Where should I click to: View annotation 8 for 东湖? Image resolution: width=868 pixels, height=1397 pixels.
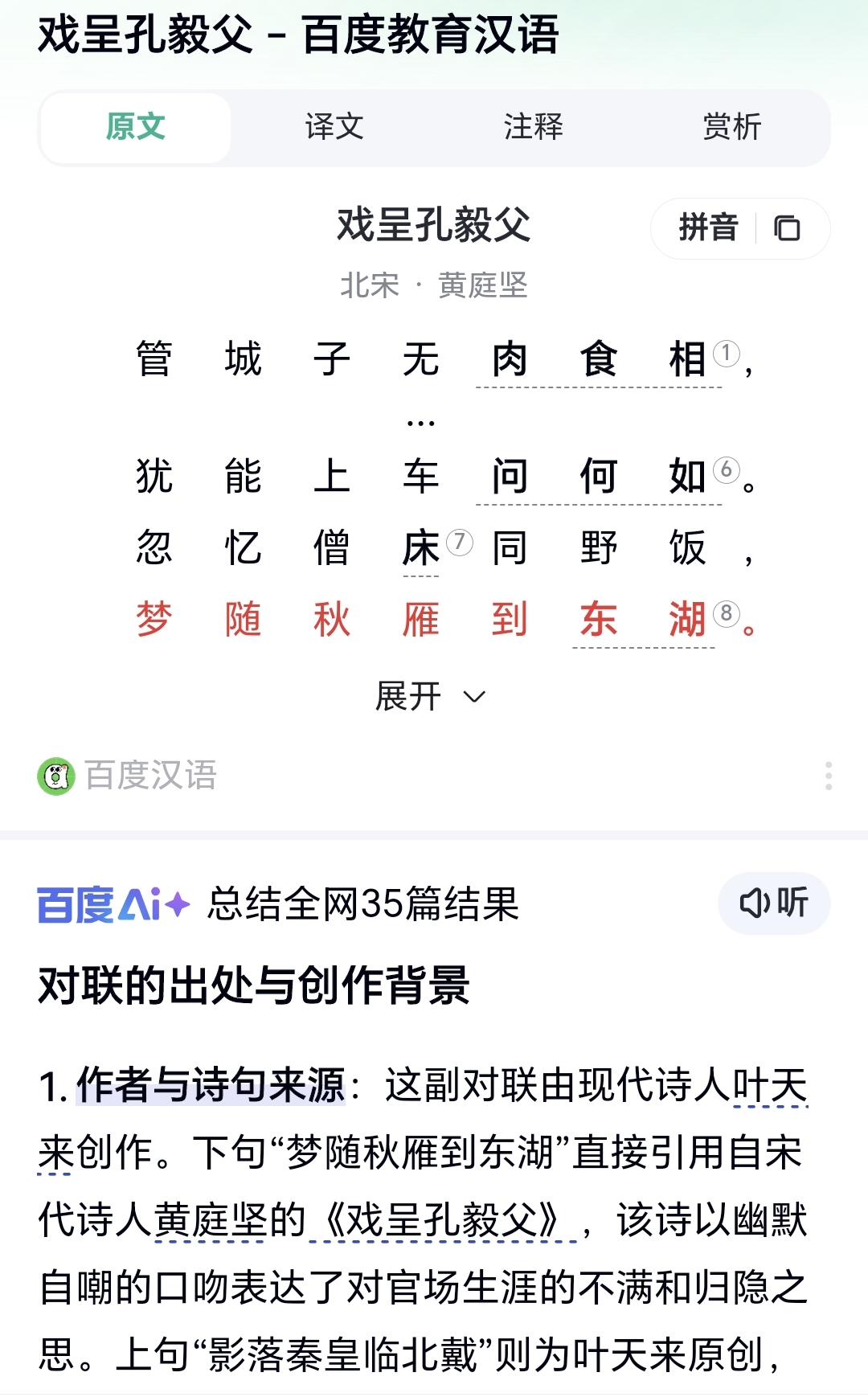(x=726, y=613)
